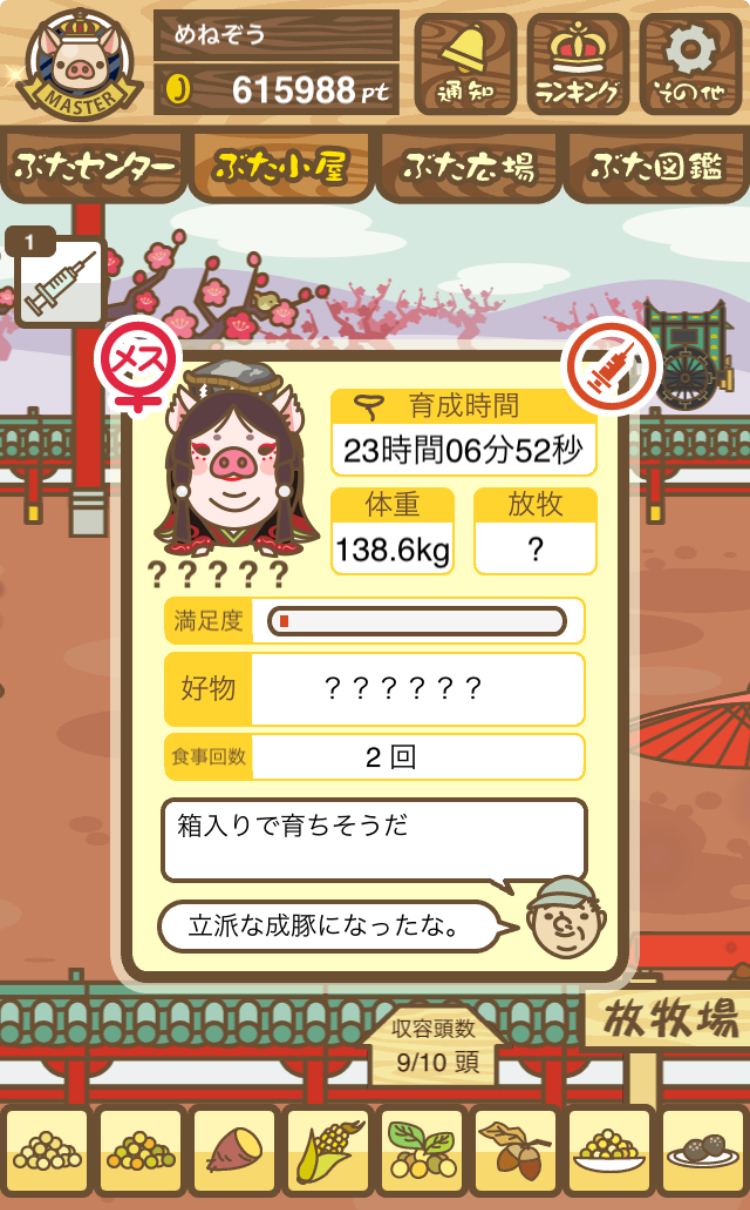Select the green leaf berries feed
The image size is (750, 1210).
click(x=421, y=1151)
